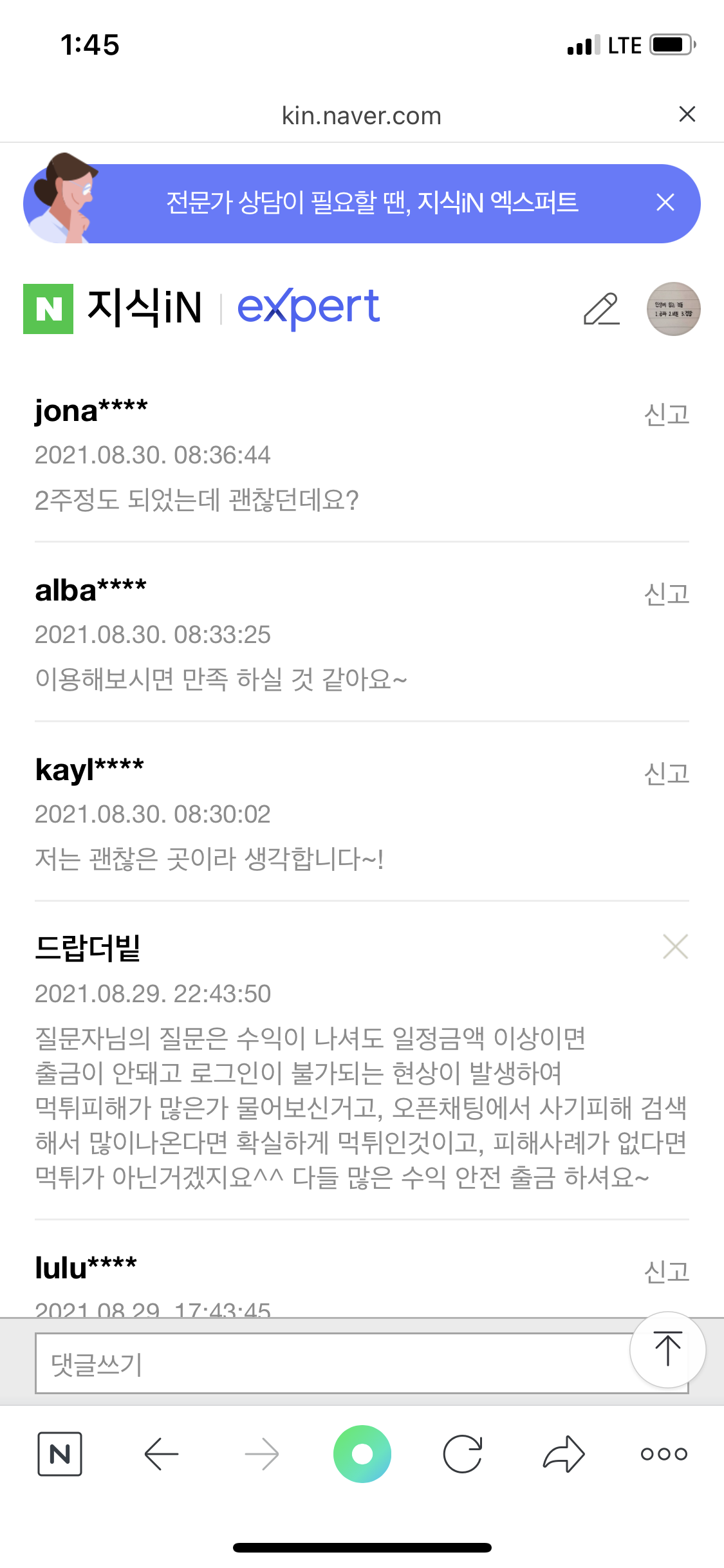This screenshot has height=1568, width=724.
Task: Open the green Naver search circle
Action: pyautogui.click(x=362, y=1454)
